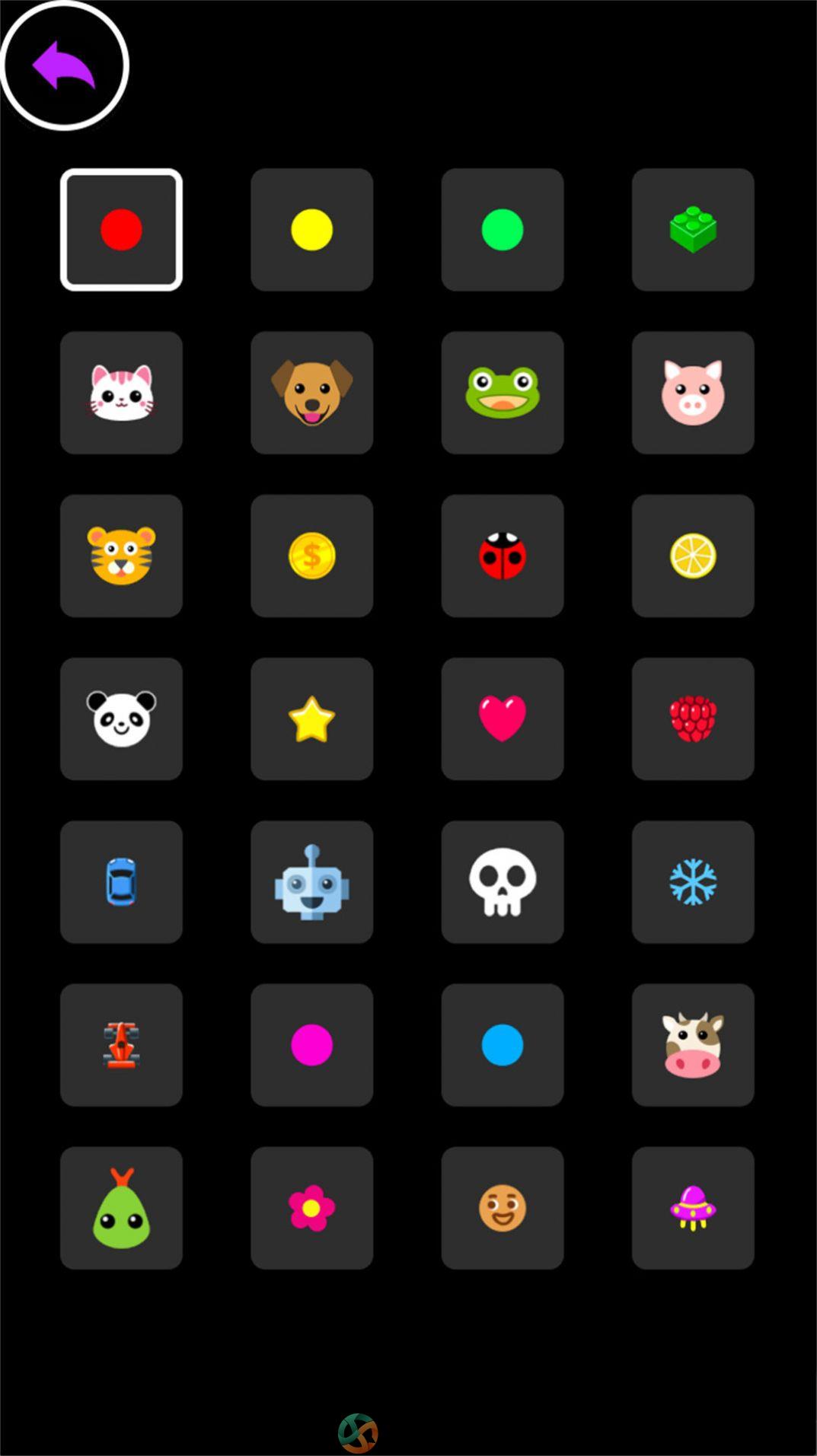Select the cat face skin
The width and height of the screenshot is (817, 1456).
[121, 392]
